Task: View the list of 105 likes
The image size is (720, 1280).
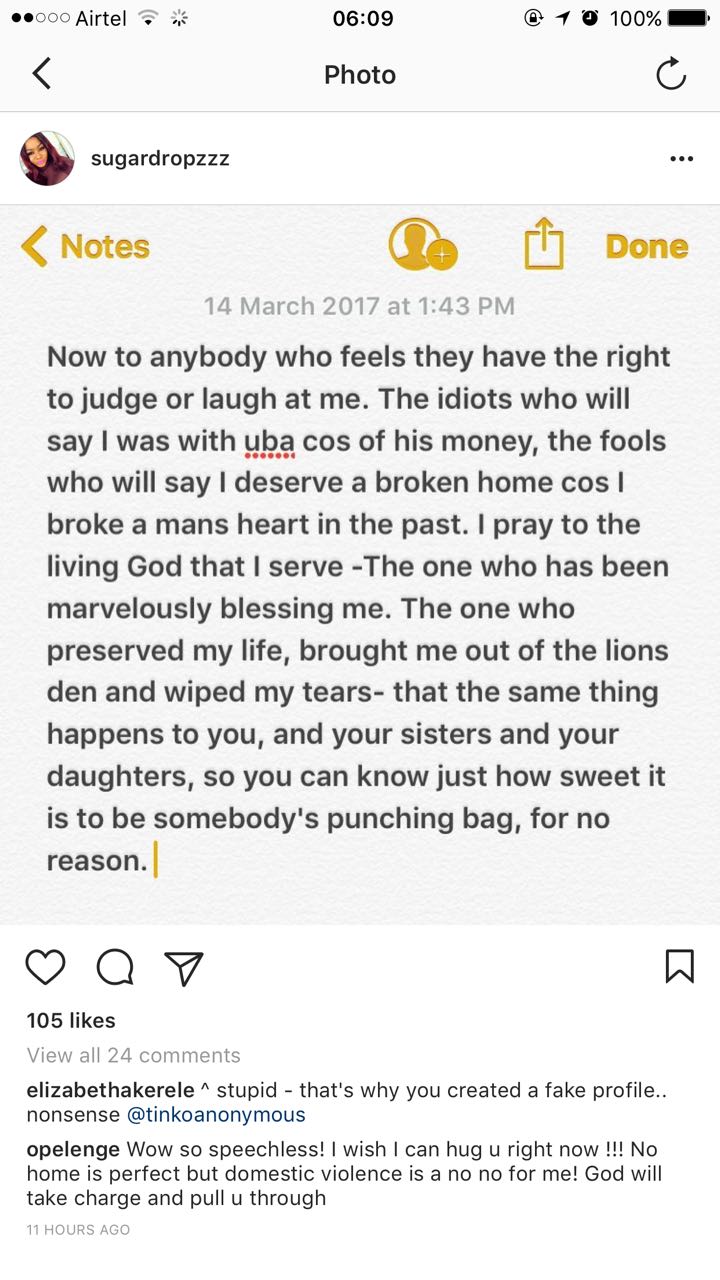Action: pyautogui.click(x=71, y=1020)
